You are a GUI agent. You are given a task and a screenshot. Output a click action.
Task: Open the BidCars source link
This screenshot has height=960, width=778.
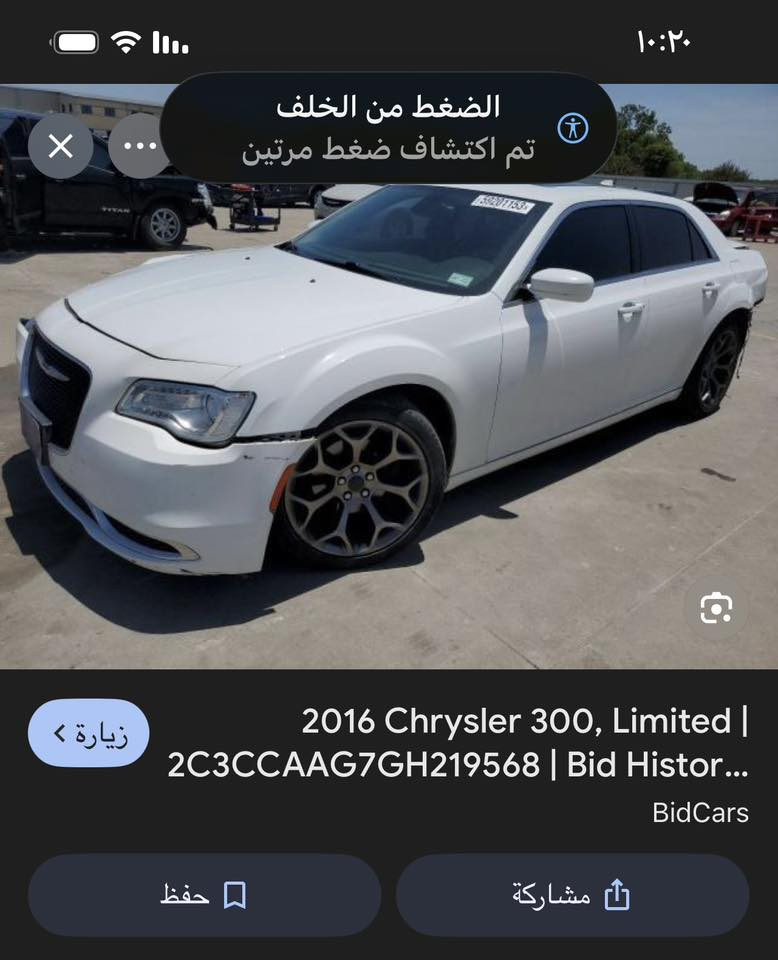coord(703,813)
